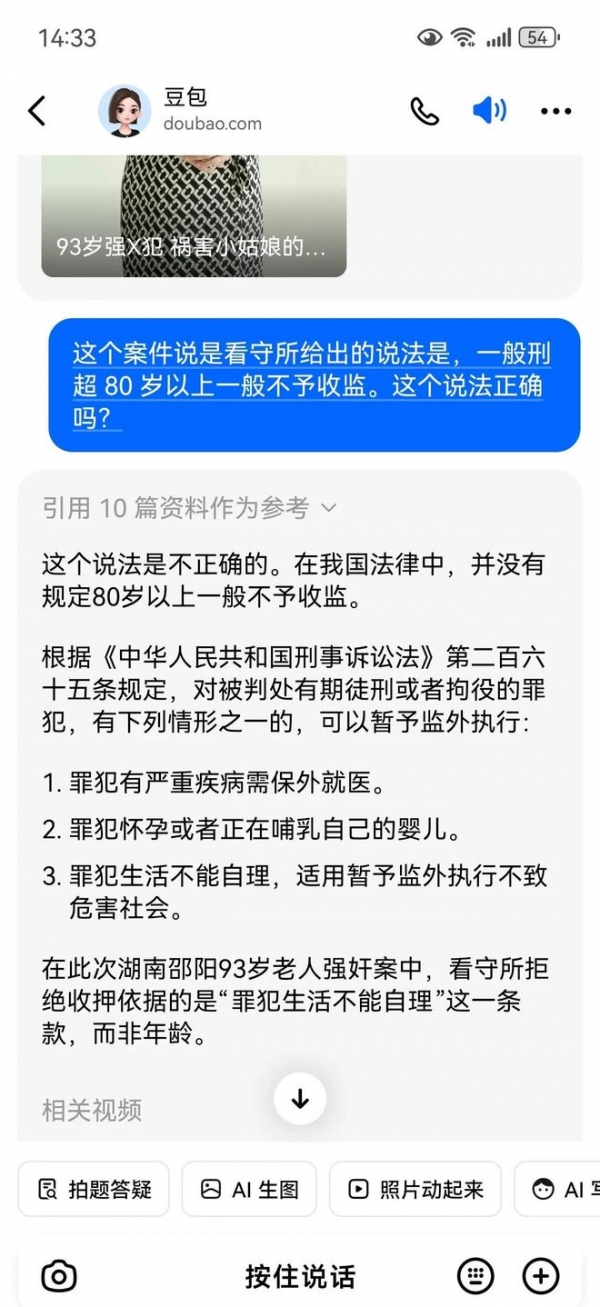The height and width of the screenshot is (1307, 600).
Task: Open the 93岁强X犯 video card
Action: click(193, 215)
